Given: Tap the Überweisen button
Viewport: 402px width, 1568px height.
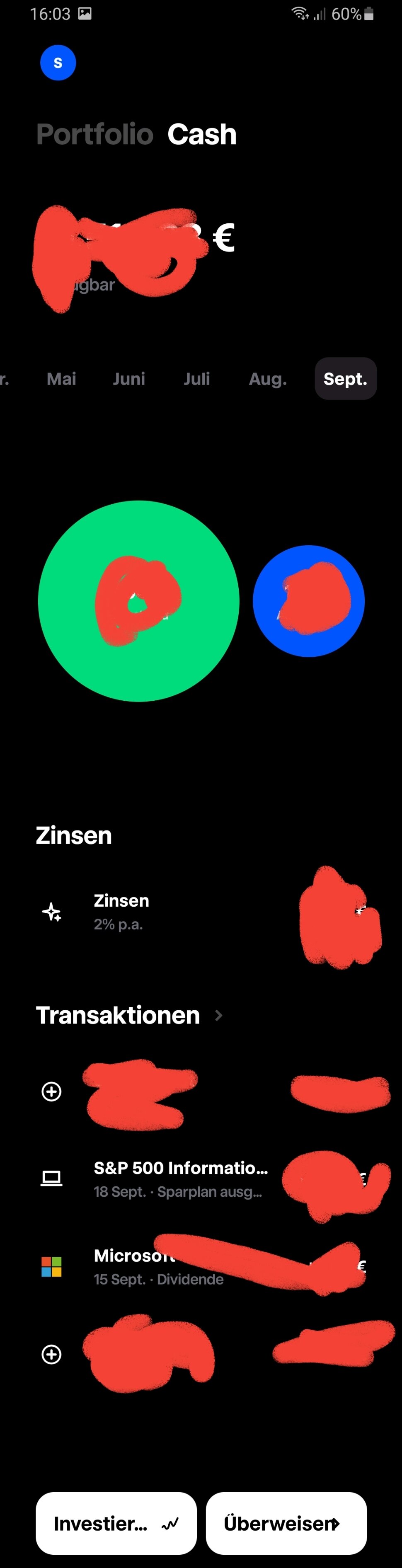Looking at the screenshot, I should (286, 1523).
